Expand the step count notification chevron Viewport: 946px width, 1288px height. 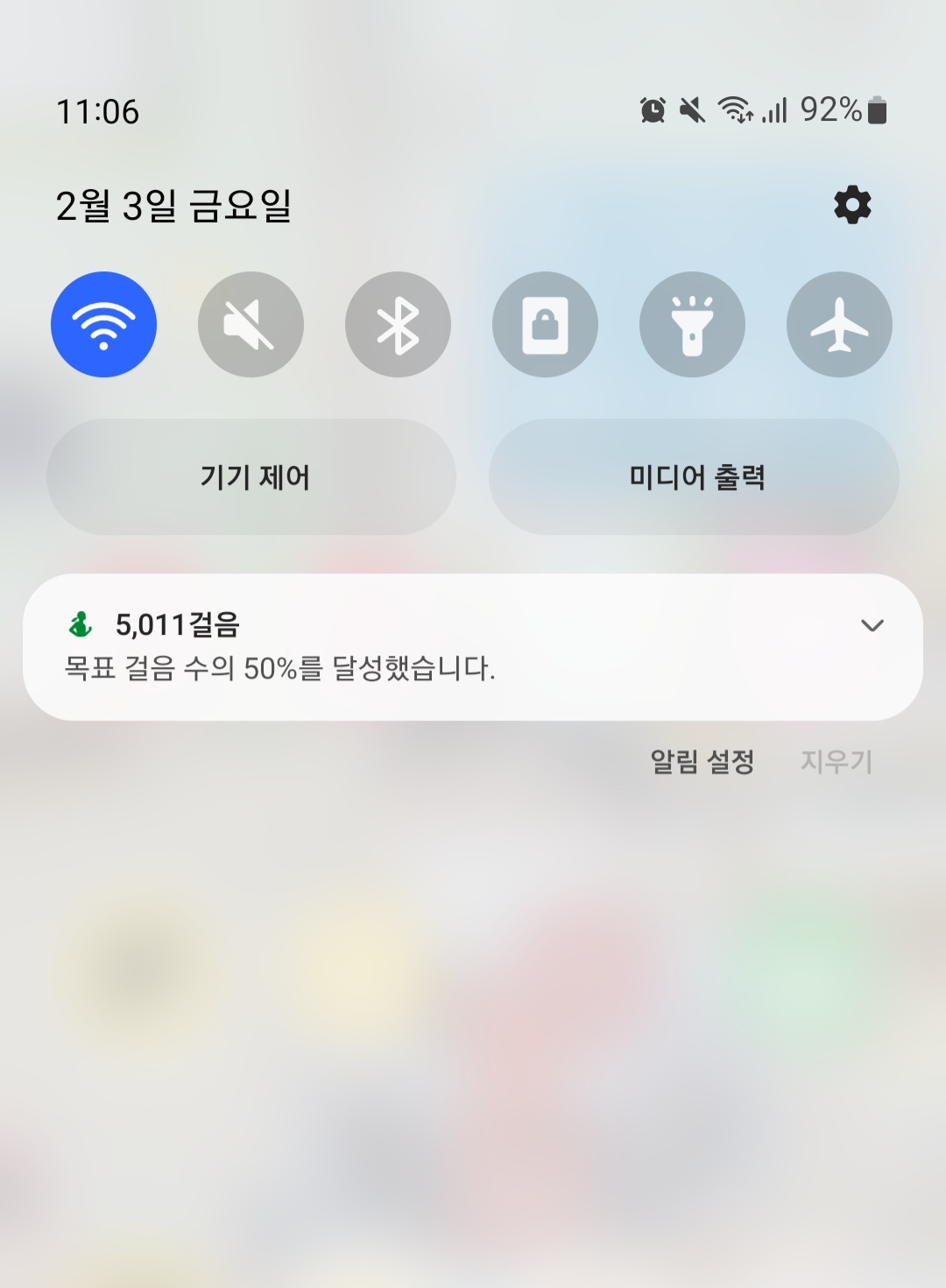(872, 625)
